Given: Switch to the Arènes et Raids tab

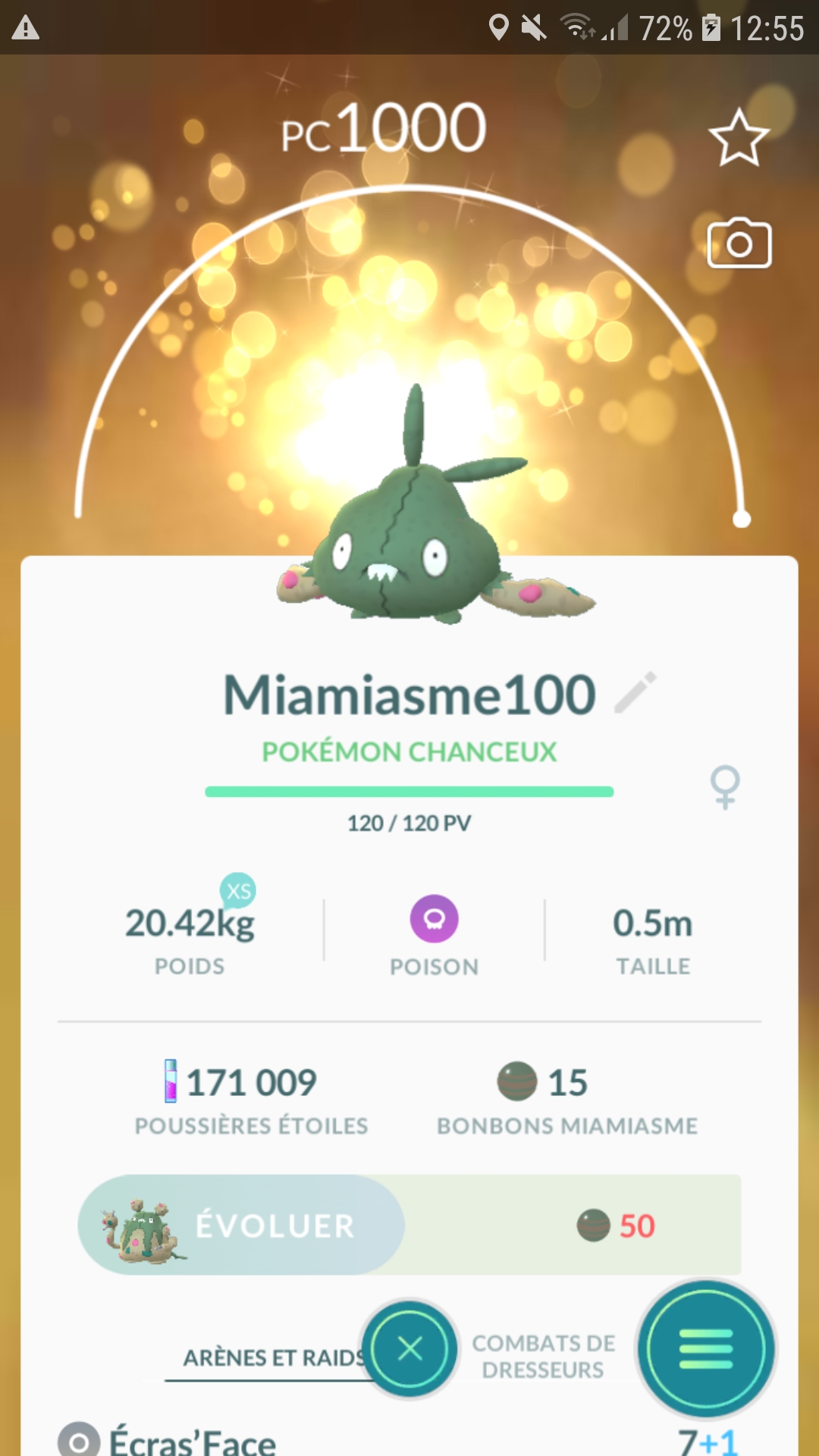Looking at the screenshot, I should [x=273, y=1357].
